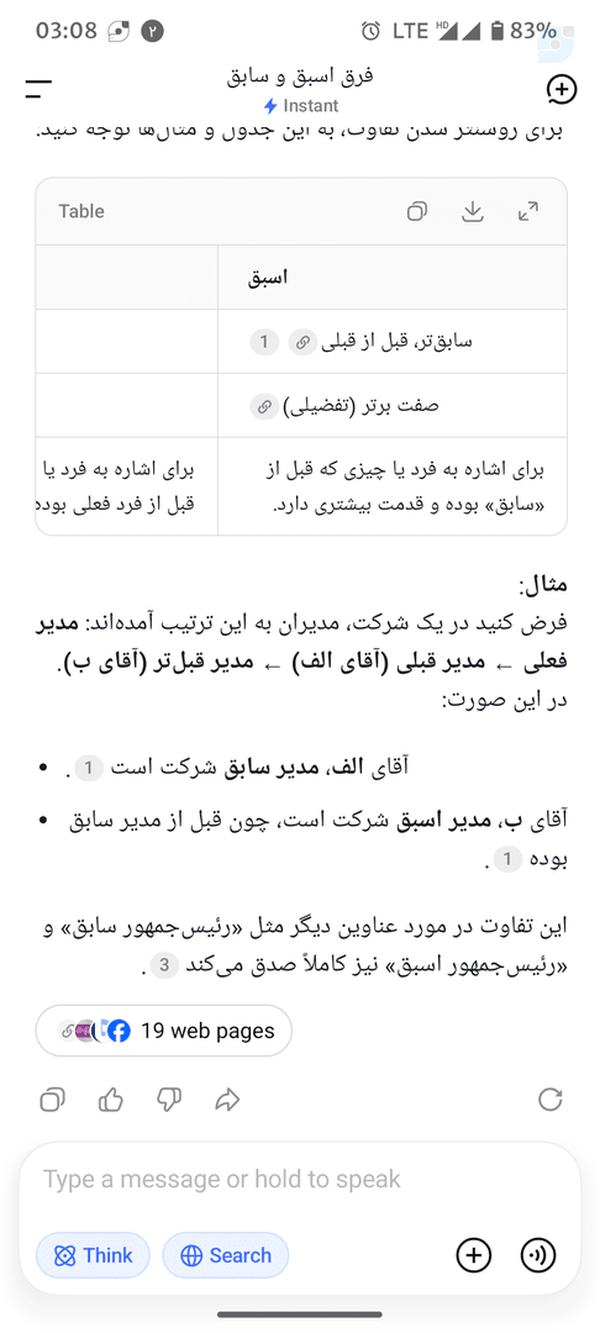
Task: Start a new chat with plus bubble
Action: (562, 90)
